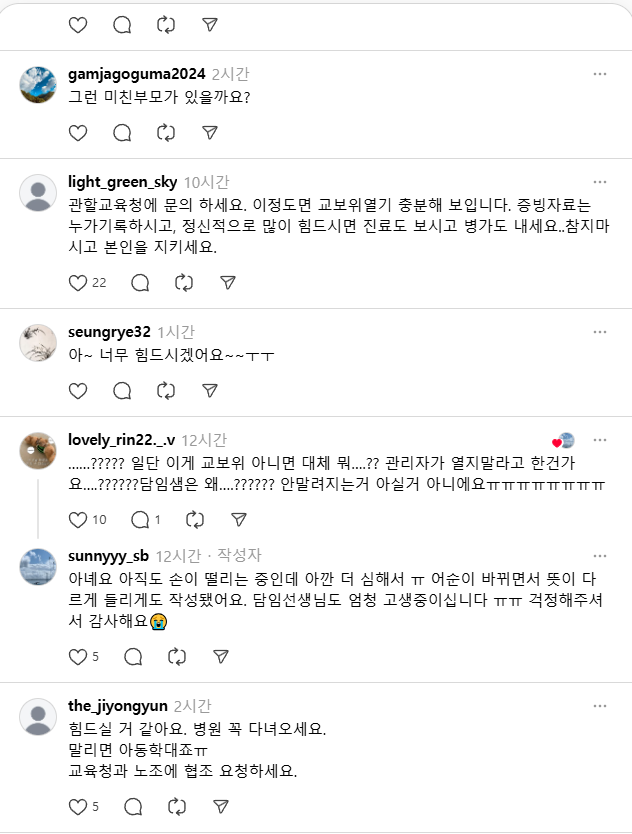Open more options on sunnyyy_sb's reply

(599, 555)
